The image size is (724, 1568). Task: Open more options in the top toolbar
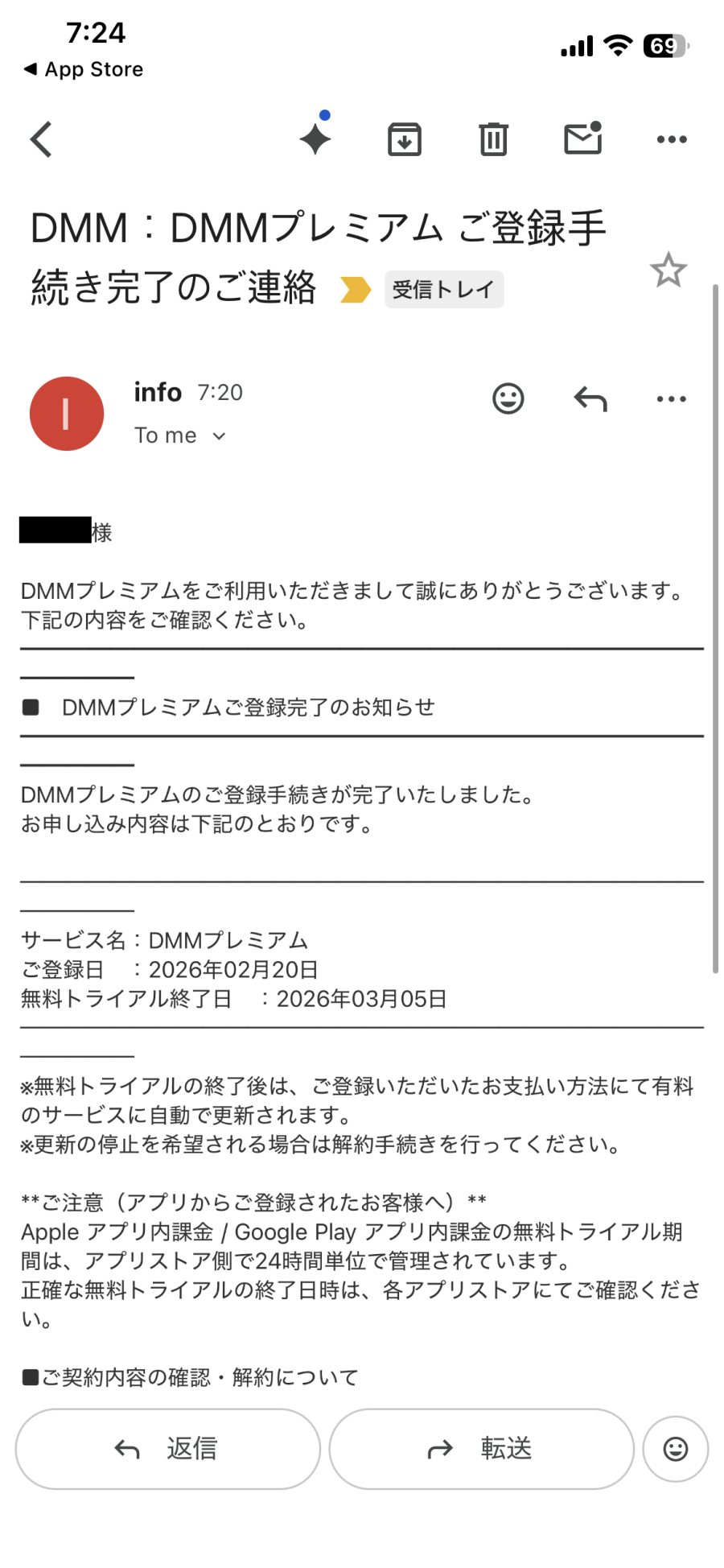point(671,138)
